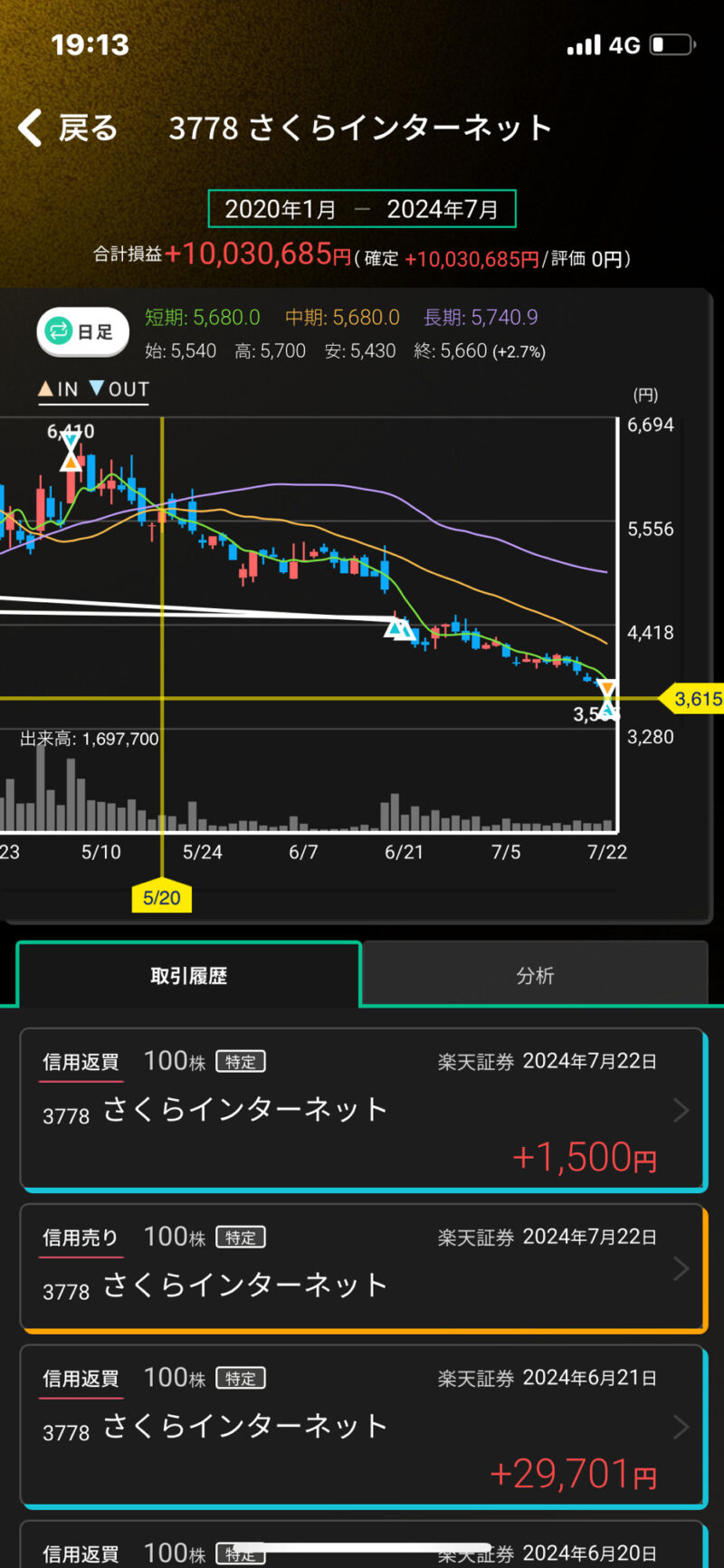Open the 信用返買 trade with +29,701円 profit
The width and height of the screenshot is (724, 1568).
click(x=363, y=1427)
